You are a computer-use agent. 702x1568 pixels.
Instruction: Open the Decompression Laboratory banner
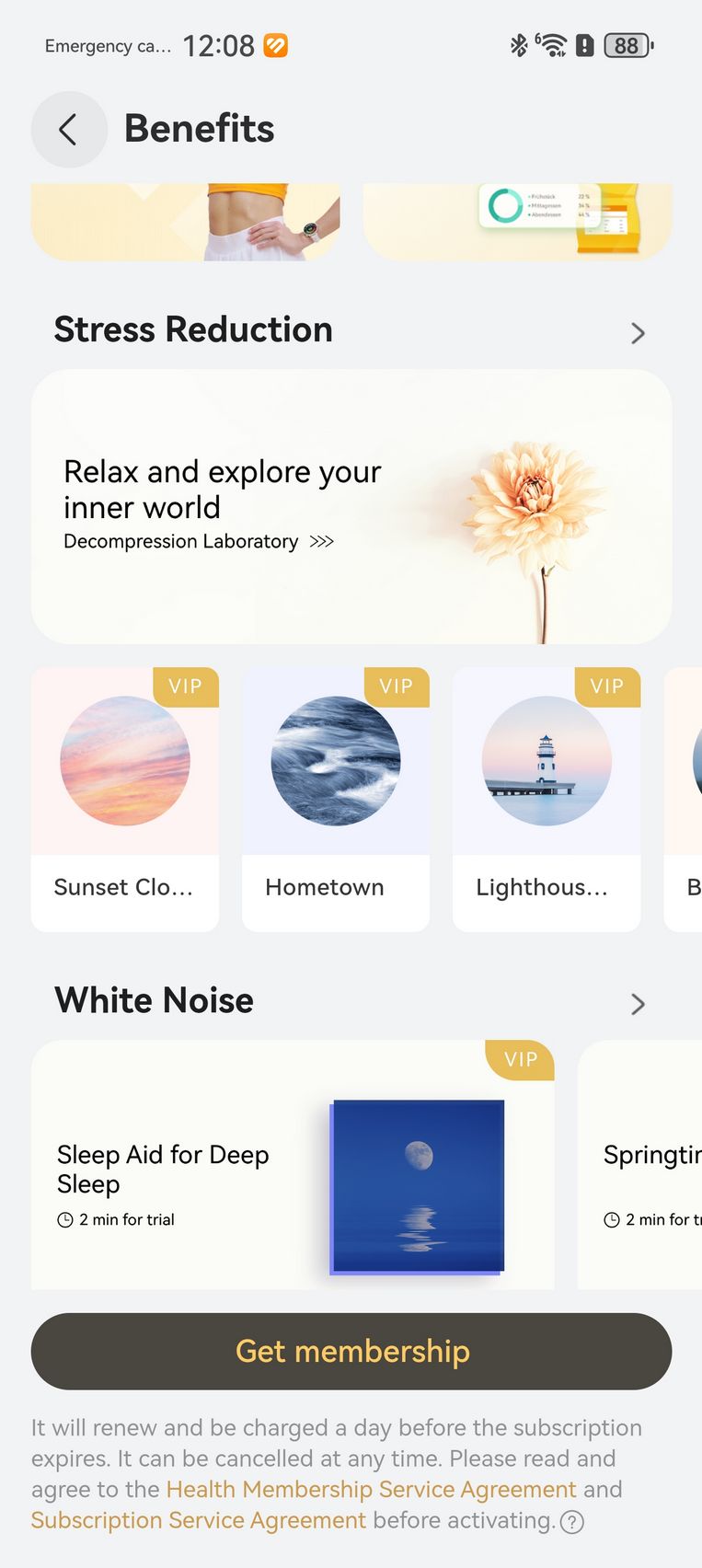pos(351,507)
